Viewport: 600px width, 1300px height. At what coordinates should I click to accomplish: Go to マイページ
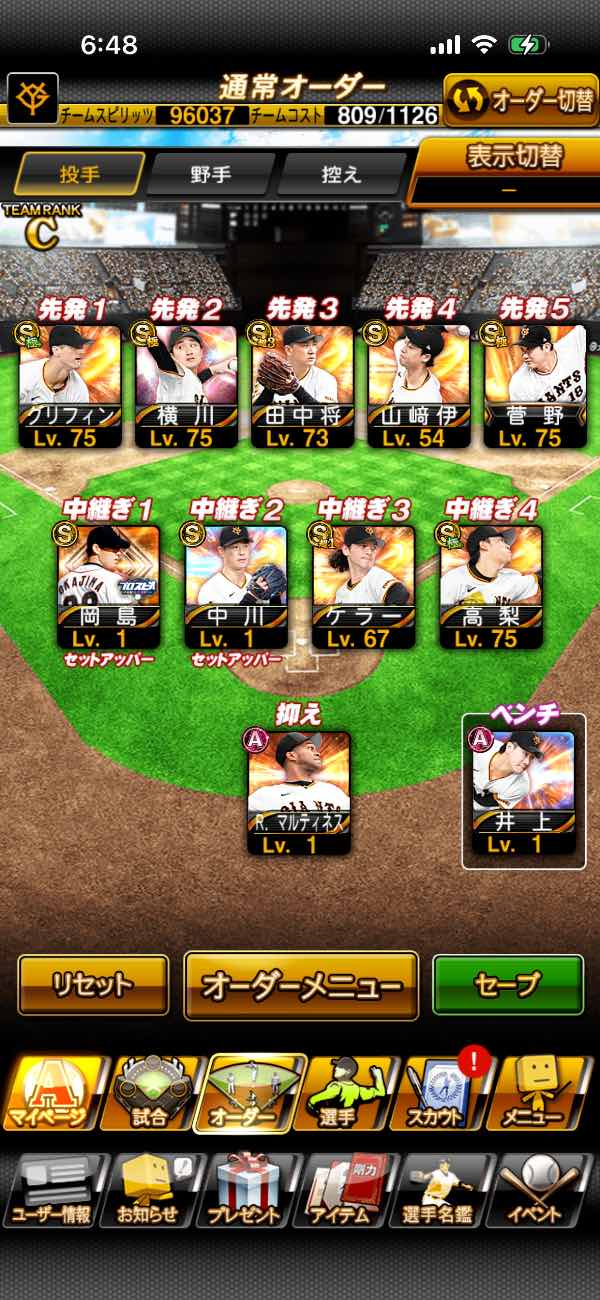coord(51,1093)
